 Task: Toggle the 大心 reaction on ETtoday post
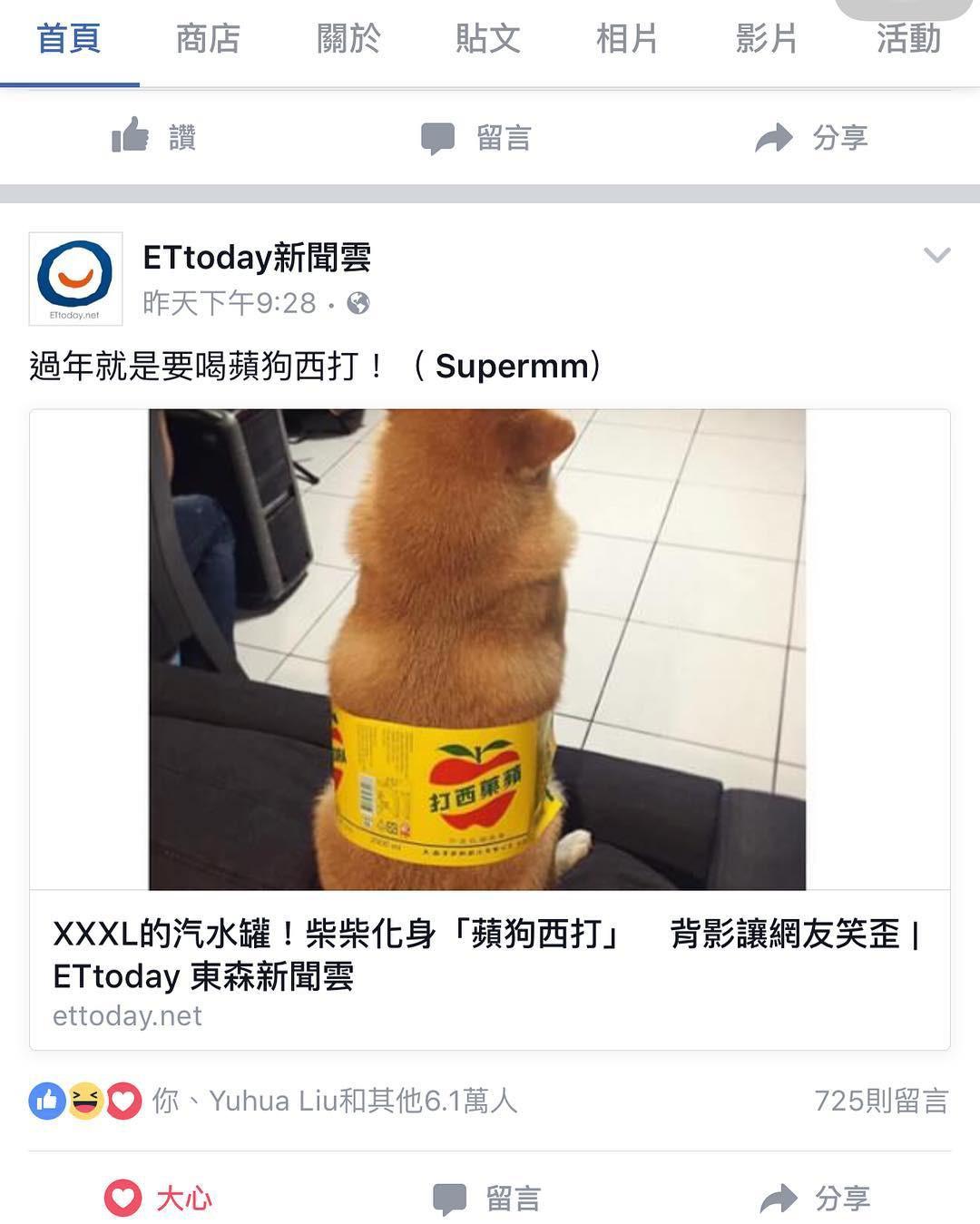point(160,1199)
